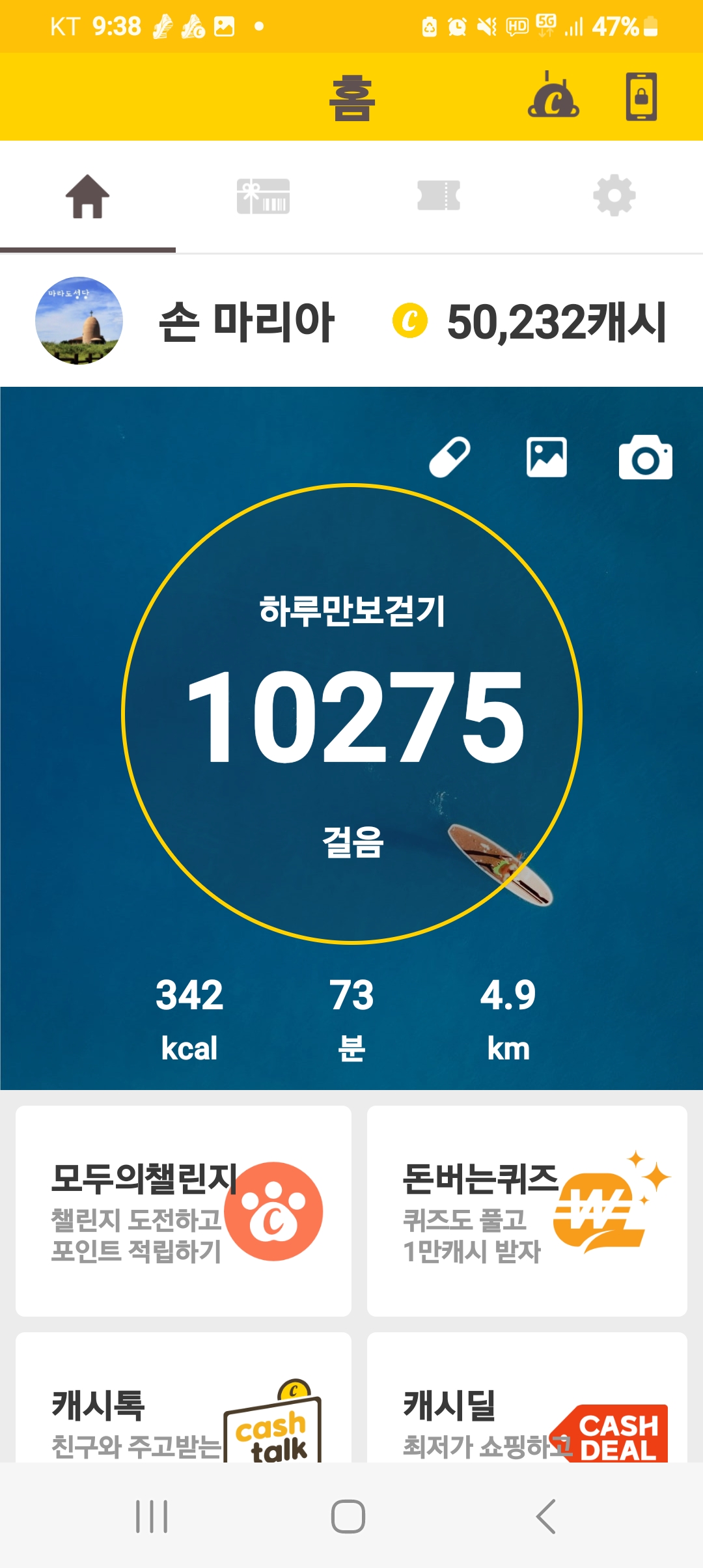703x1568 pixels.
Task: View the 50,232캐시 balance
Action: click(531, 322)
